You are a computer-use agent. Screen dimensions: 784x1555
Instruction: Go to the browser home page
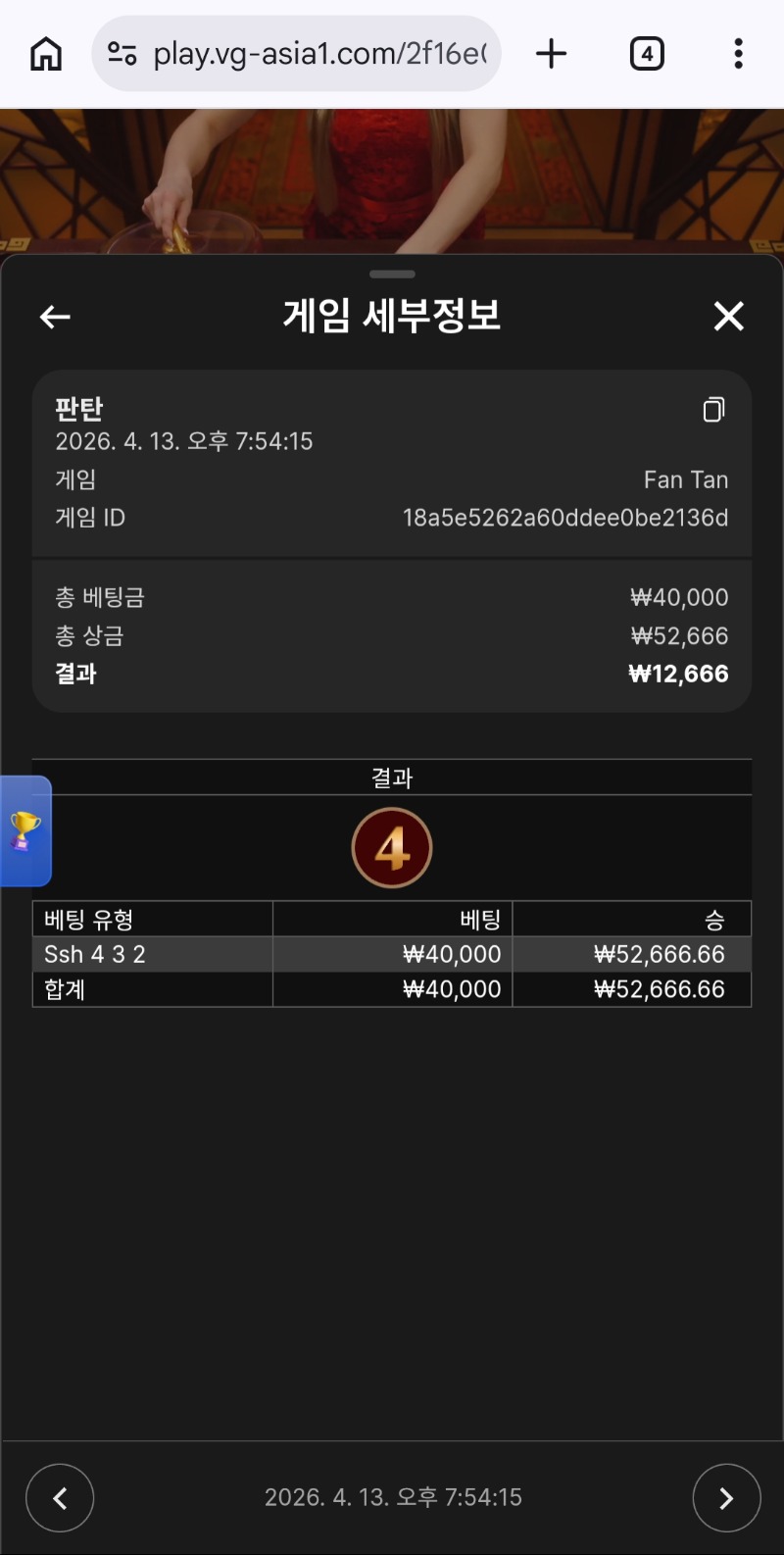[46, 54]
